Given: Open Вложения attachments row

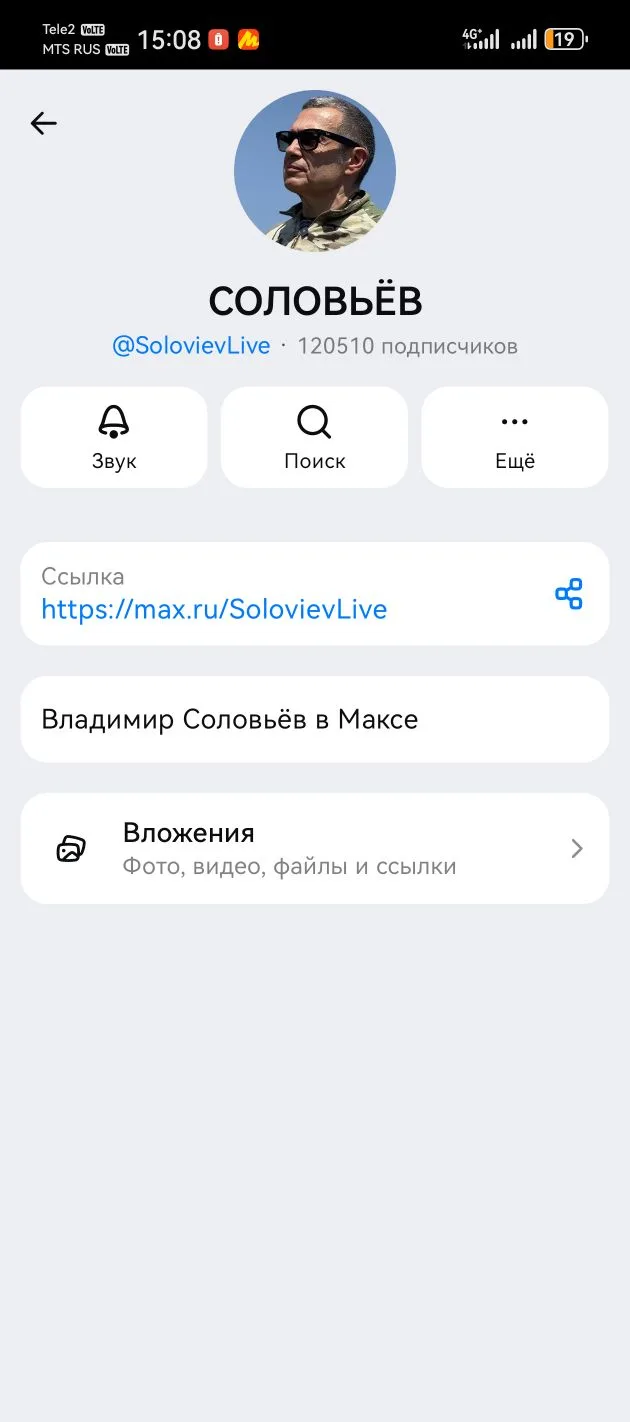Looking at the screenshot, I should pyautogui.click(x=315, y=849).
